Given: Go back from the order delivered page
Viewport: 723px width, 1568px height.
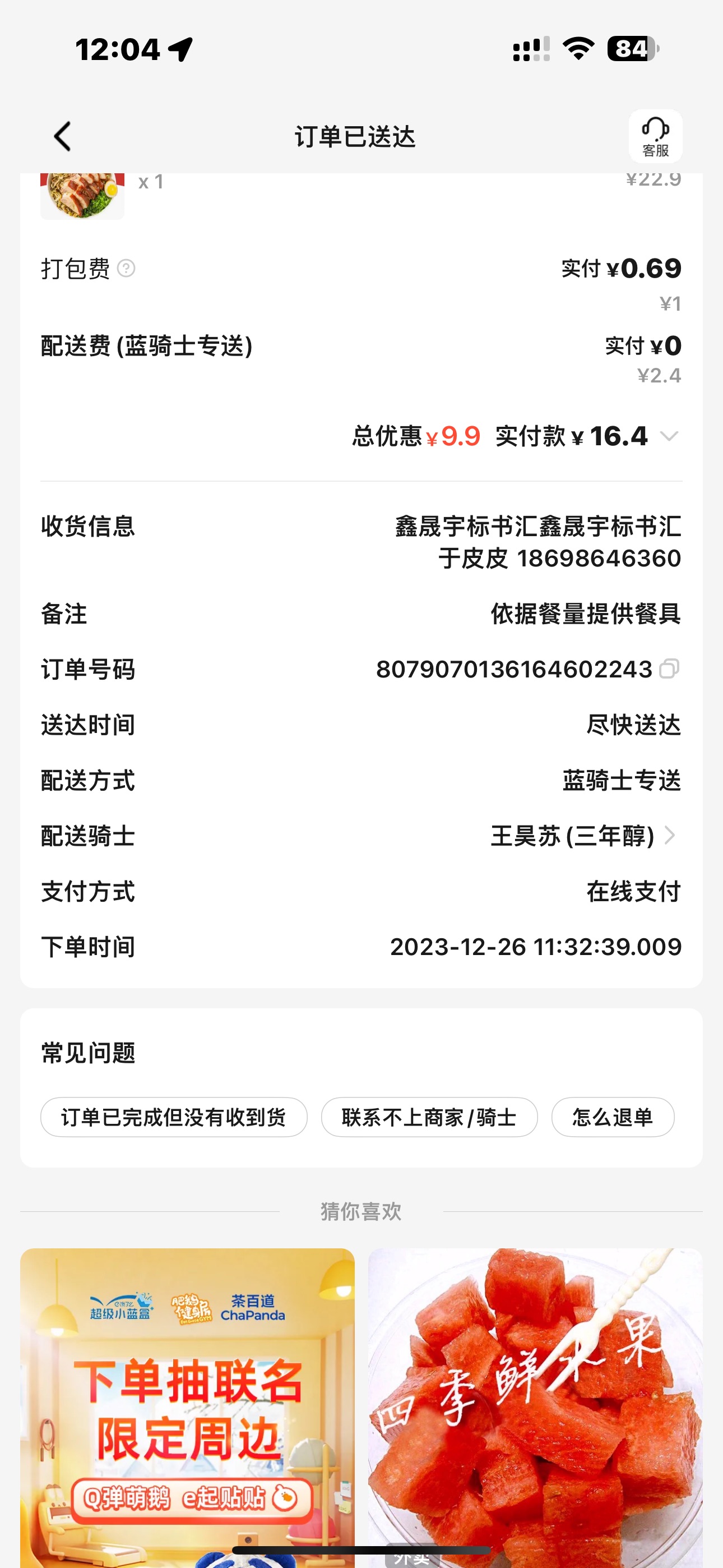Looking at the screenshot, I should (x=63, y=136).
